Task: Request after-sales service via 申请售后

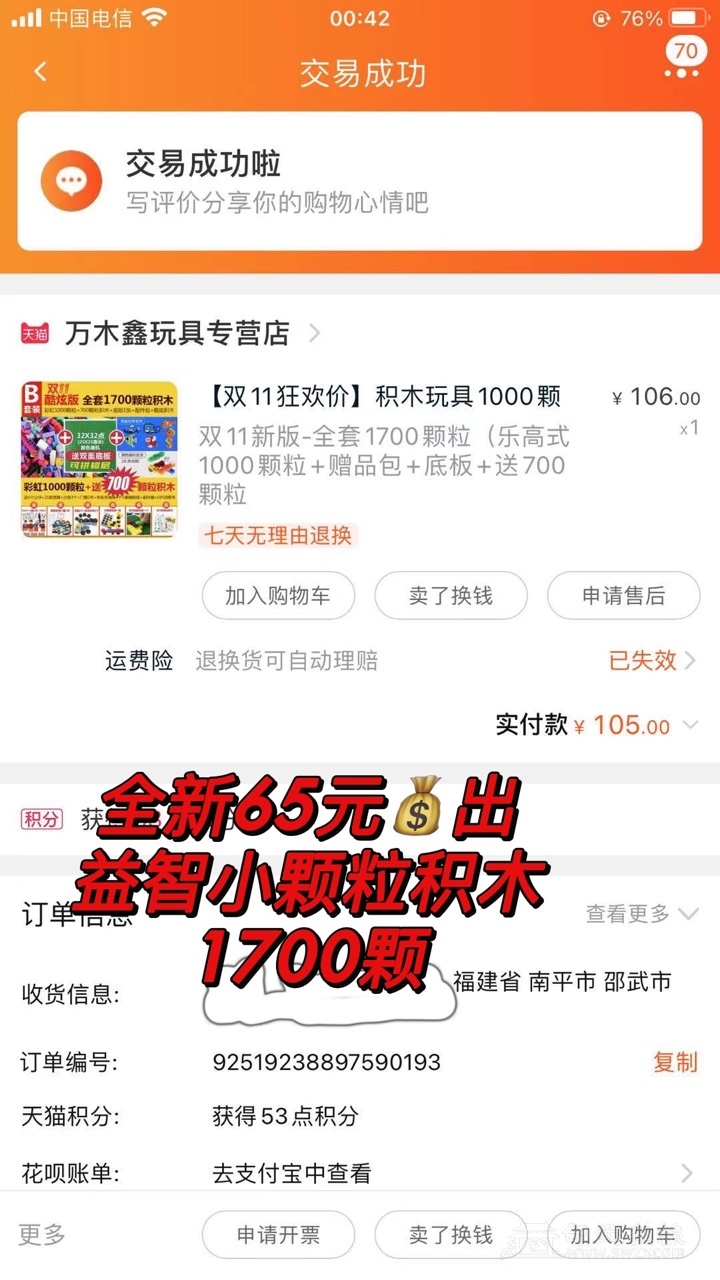Action: click(x=623, y=596)
